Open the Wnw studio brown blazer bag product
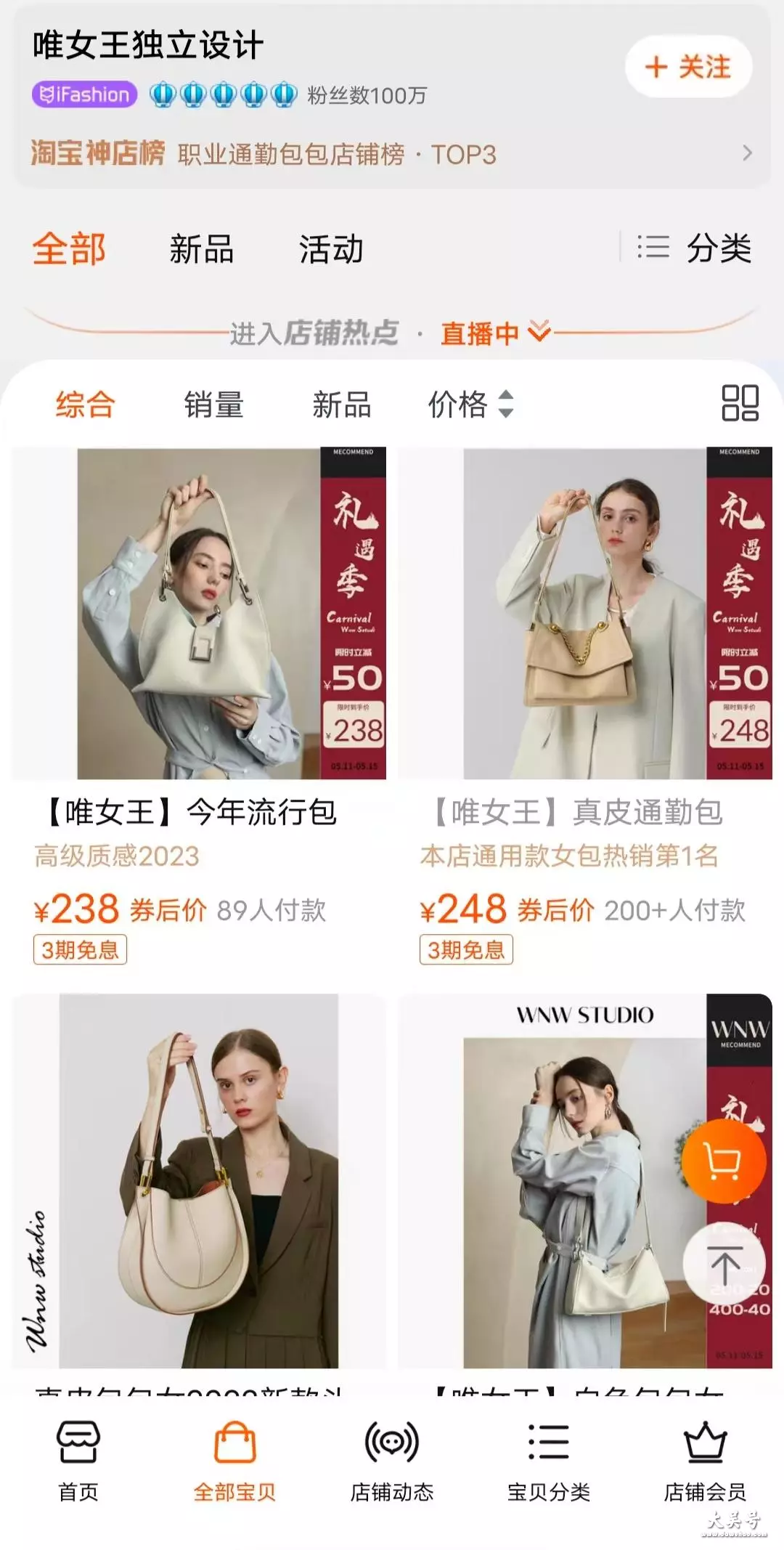This screenshot has width=784, height=1550. coord(199,1191)
